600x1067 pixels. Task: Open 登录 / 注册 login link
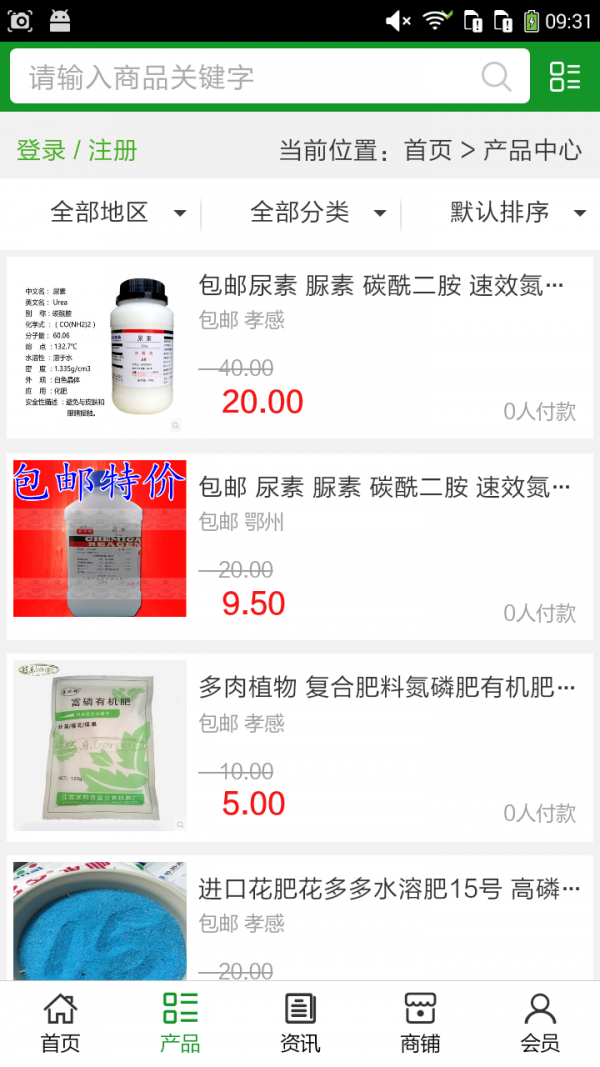pyautogui.click(x=77, y=151)
